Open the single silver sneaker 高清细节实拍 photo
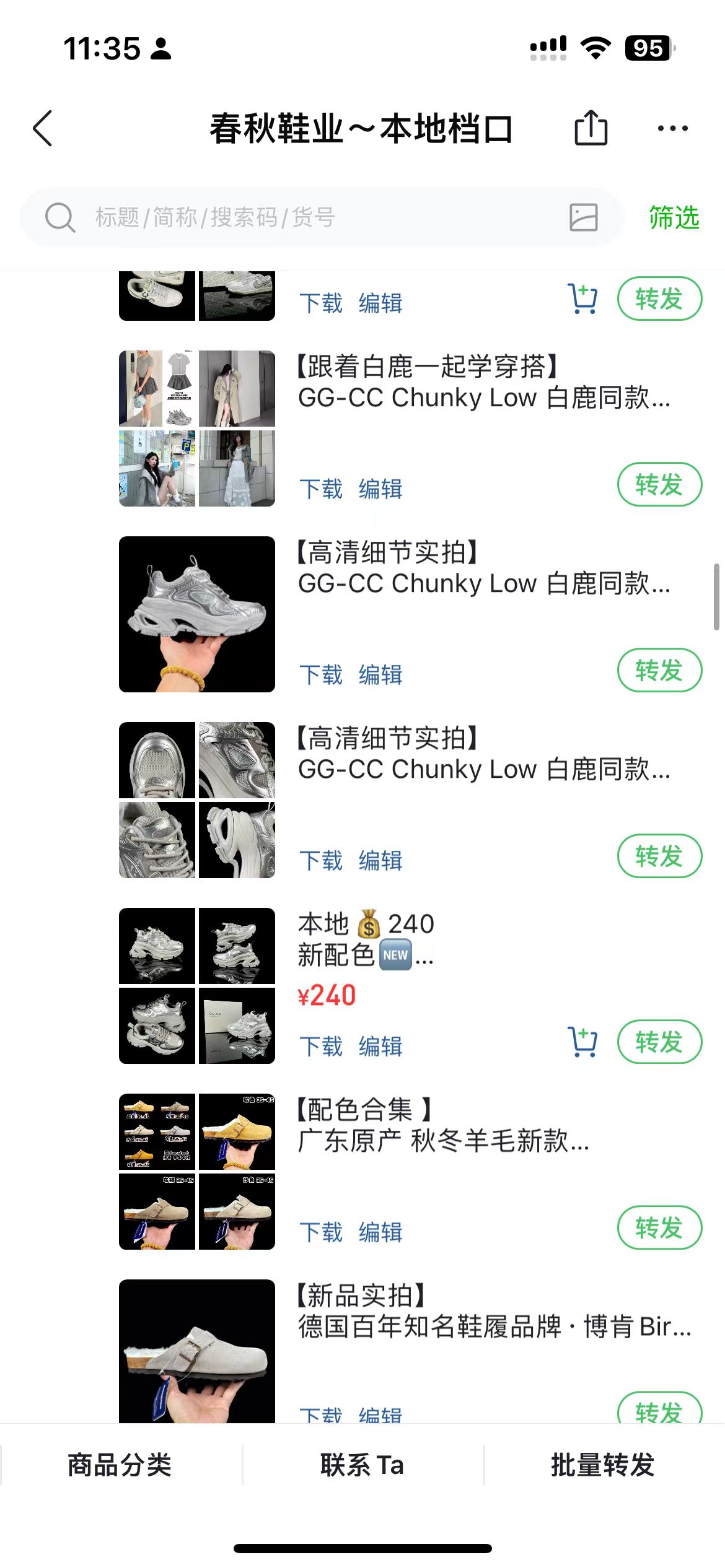 (197, 614)
